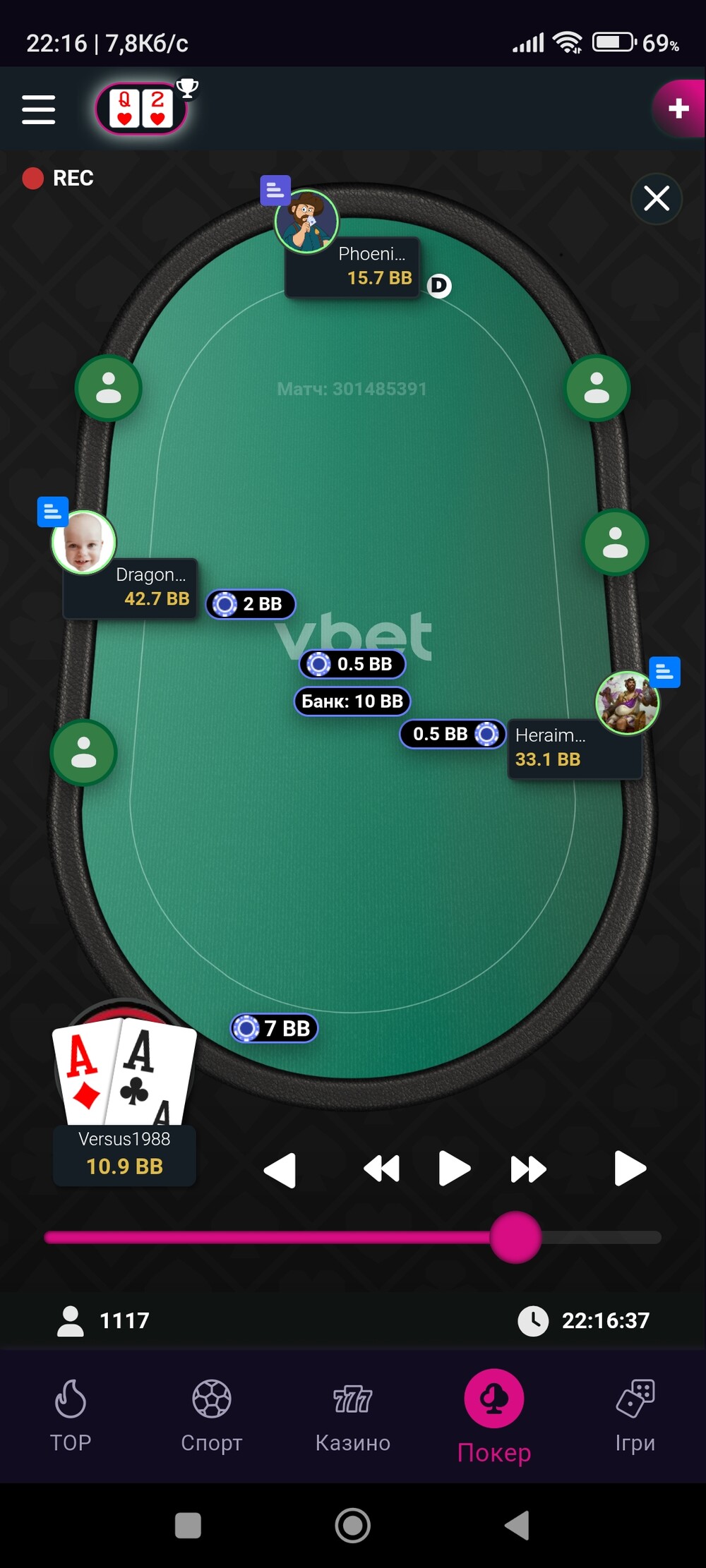This screenshot has height=1568, width=706.
Task: Open the hamburger menu
Action: tap(39, 109)
